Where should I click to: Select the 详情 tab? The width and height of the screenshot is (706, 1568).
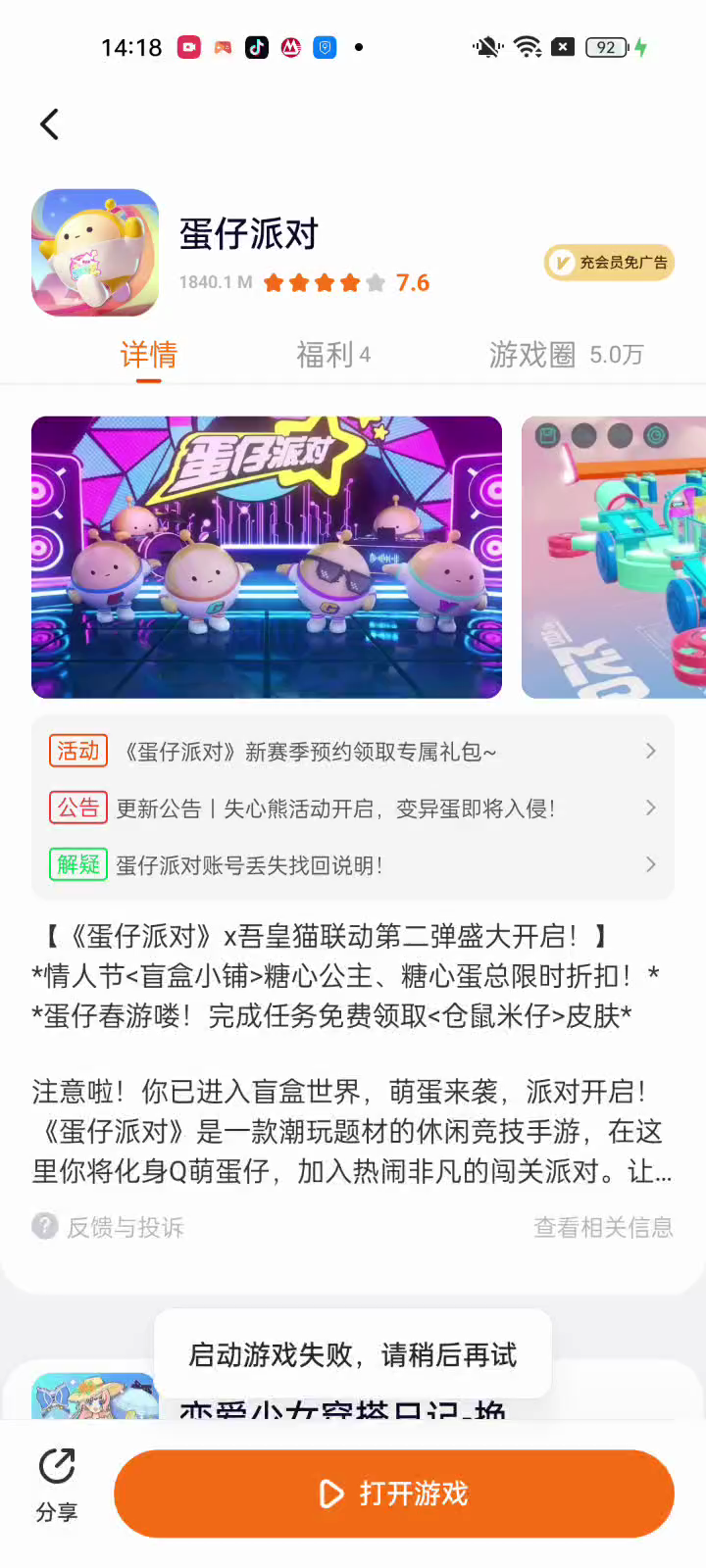click(x=149, y=355)
